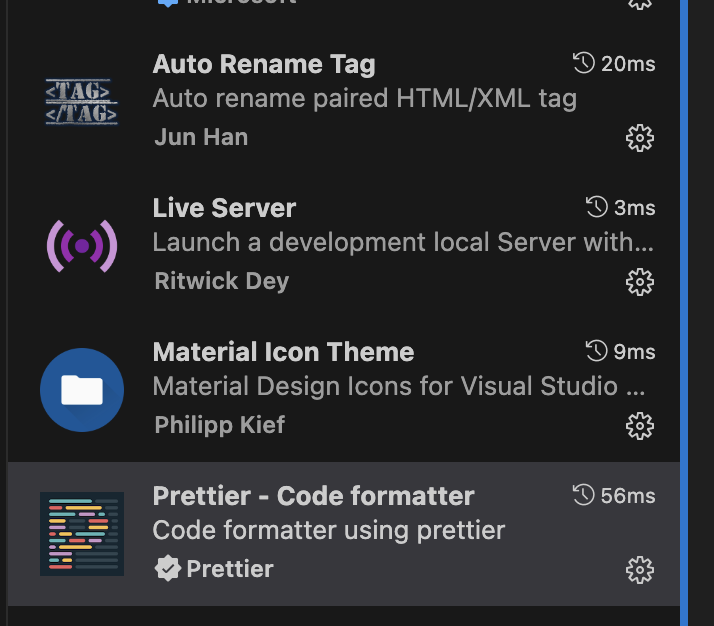Open manage gear for Auto Rename Tag

pyautogui.click(x=639, y=138)
